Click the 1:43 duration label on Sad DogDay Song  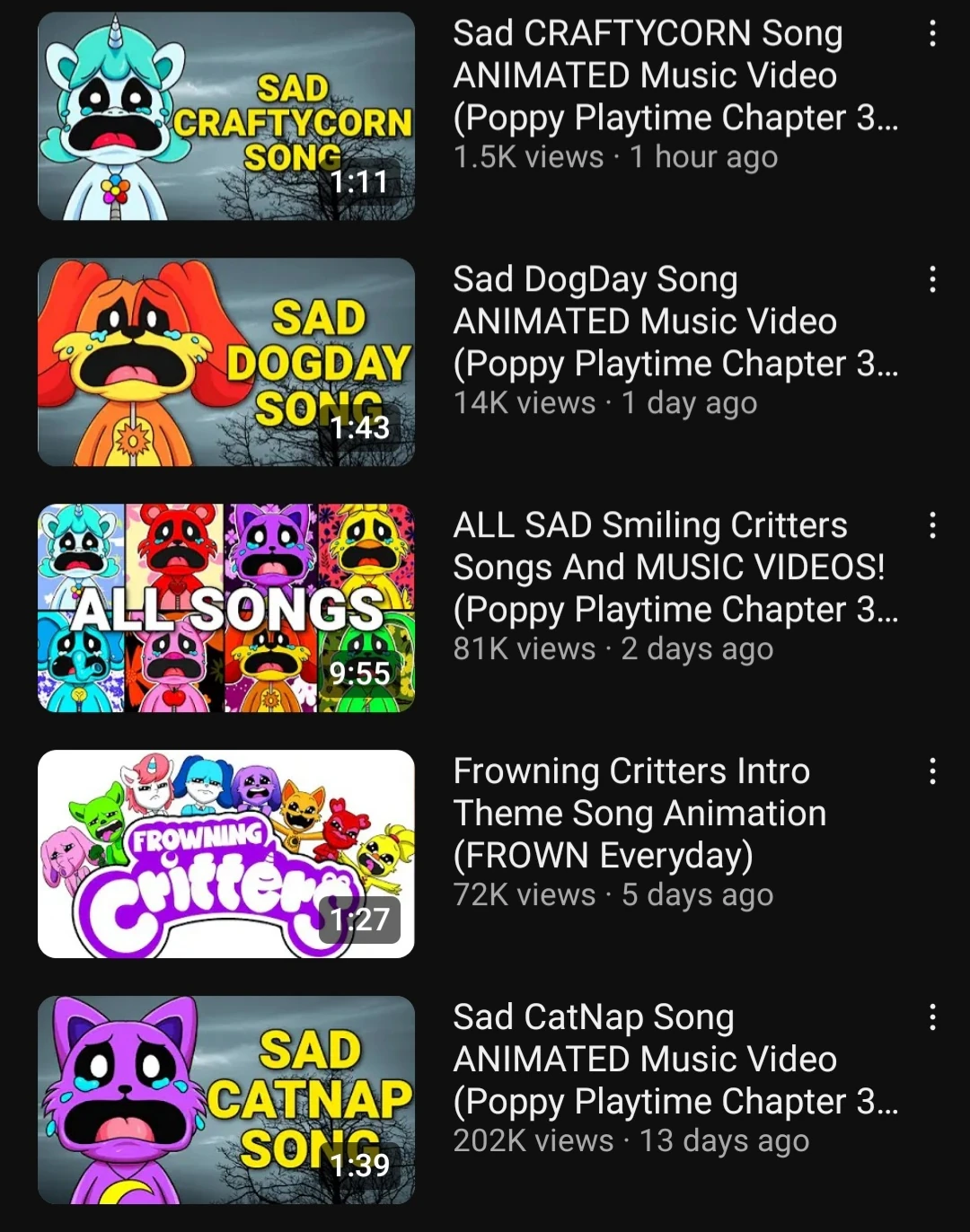click(363, 429)
